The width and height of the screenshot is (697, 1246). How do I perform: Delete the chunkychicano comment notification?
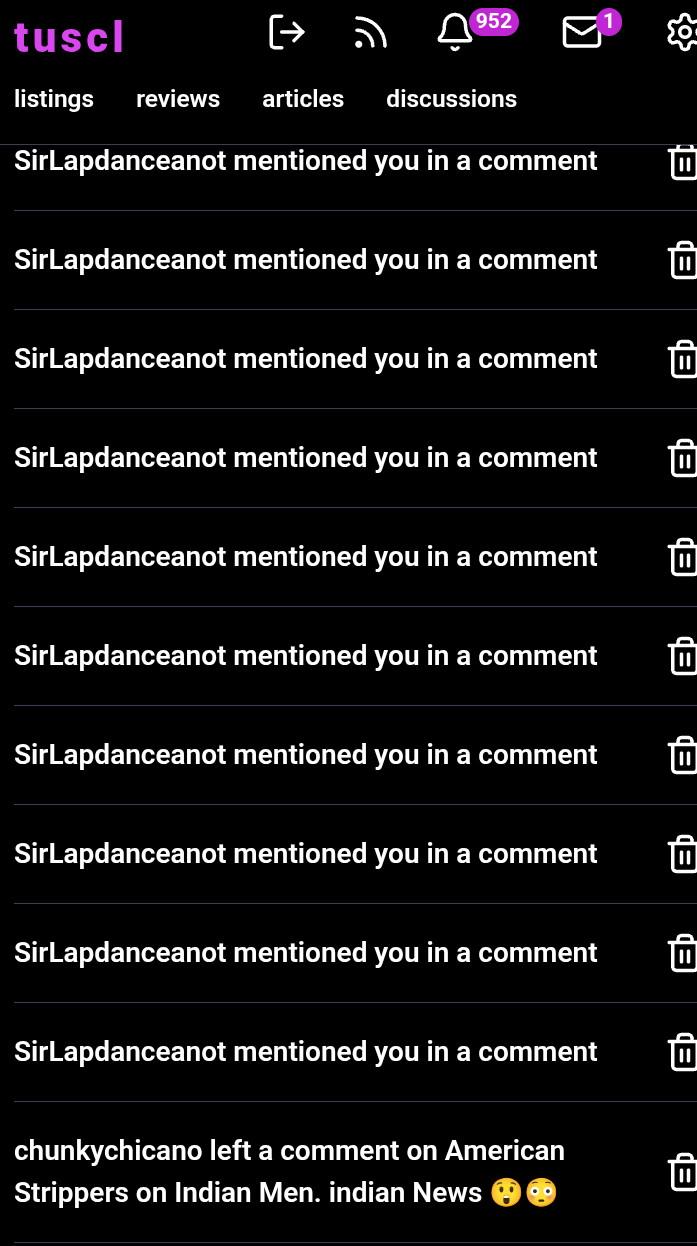(x=683, y=1172)
